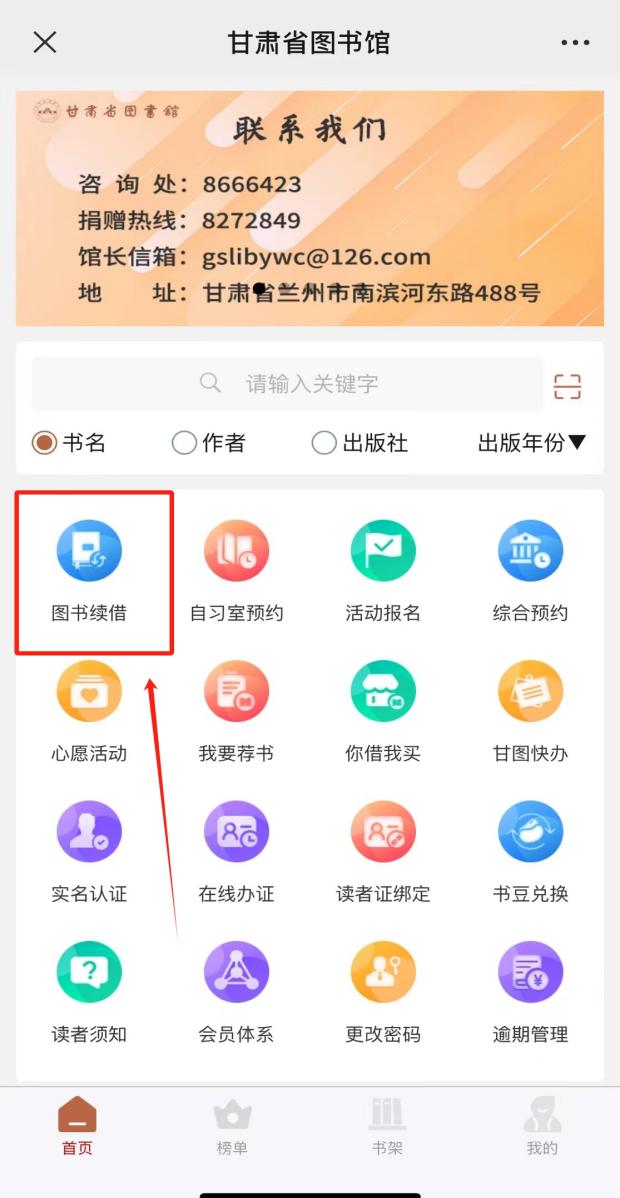The width and height of the screenshot is (620, 1198).
Task: Open 书豆兑换 exchange
Action: point(530,851)
